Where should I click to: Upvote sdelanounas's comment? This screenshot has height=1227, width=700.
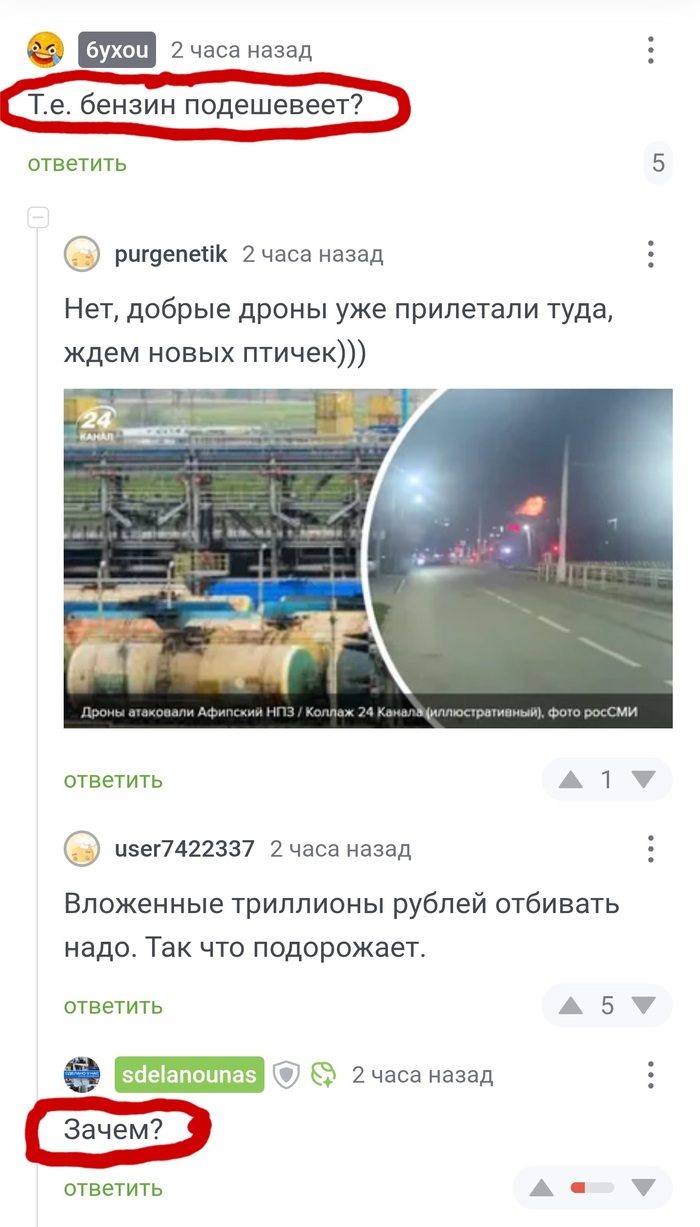pyautogui.click(x=541, y=1188)
